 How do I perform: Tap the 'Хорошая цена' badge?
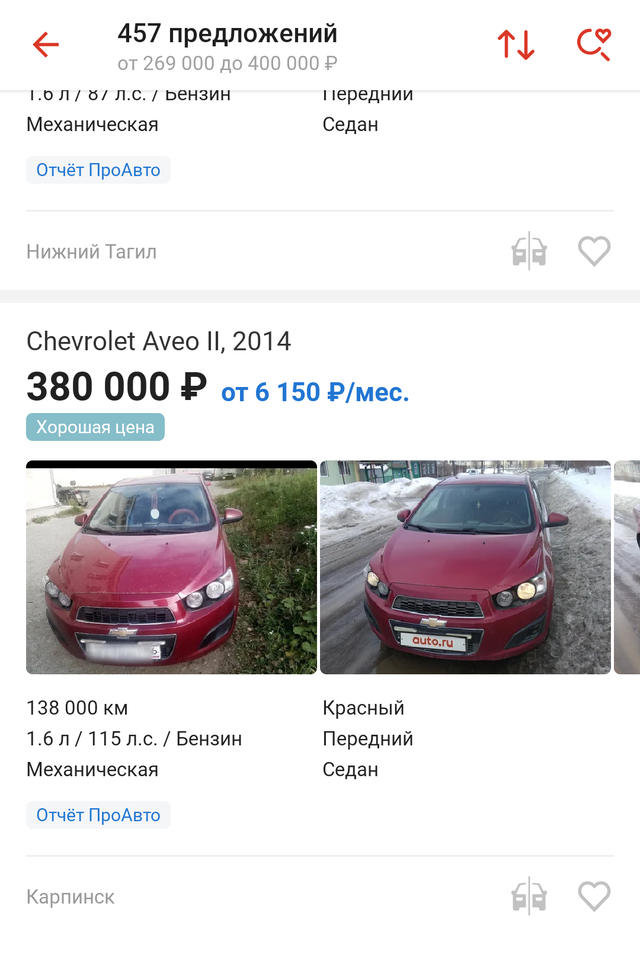[95, 427]
